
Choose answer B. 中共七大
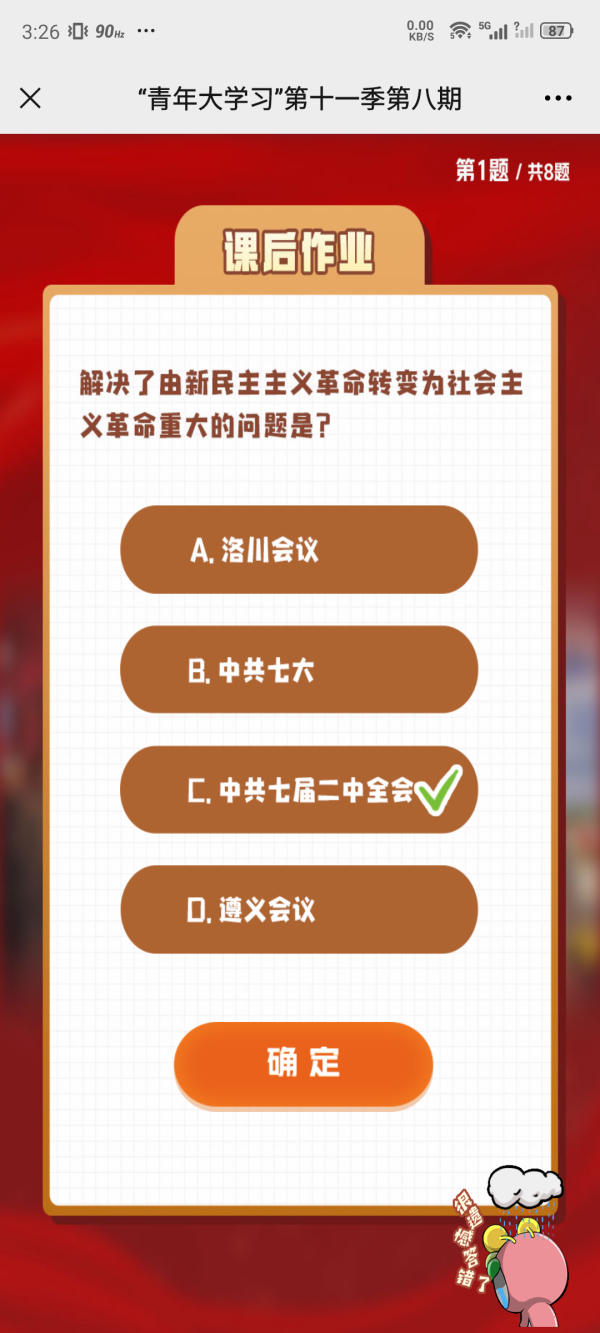298,670
